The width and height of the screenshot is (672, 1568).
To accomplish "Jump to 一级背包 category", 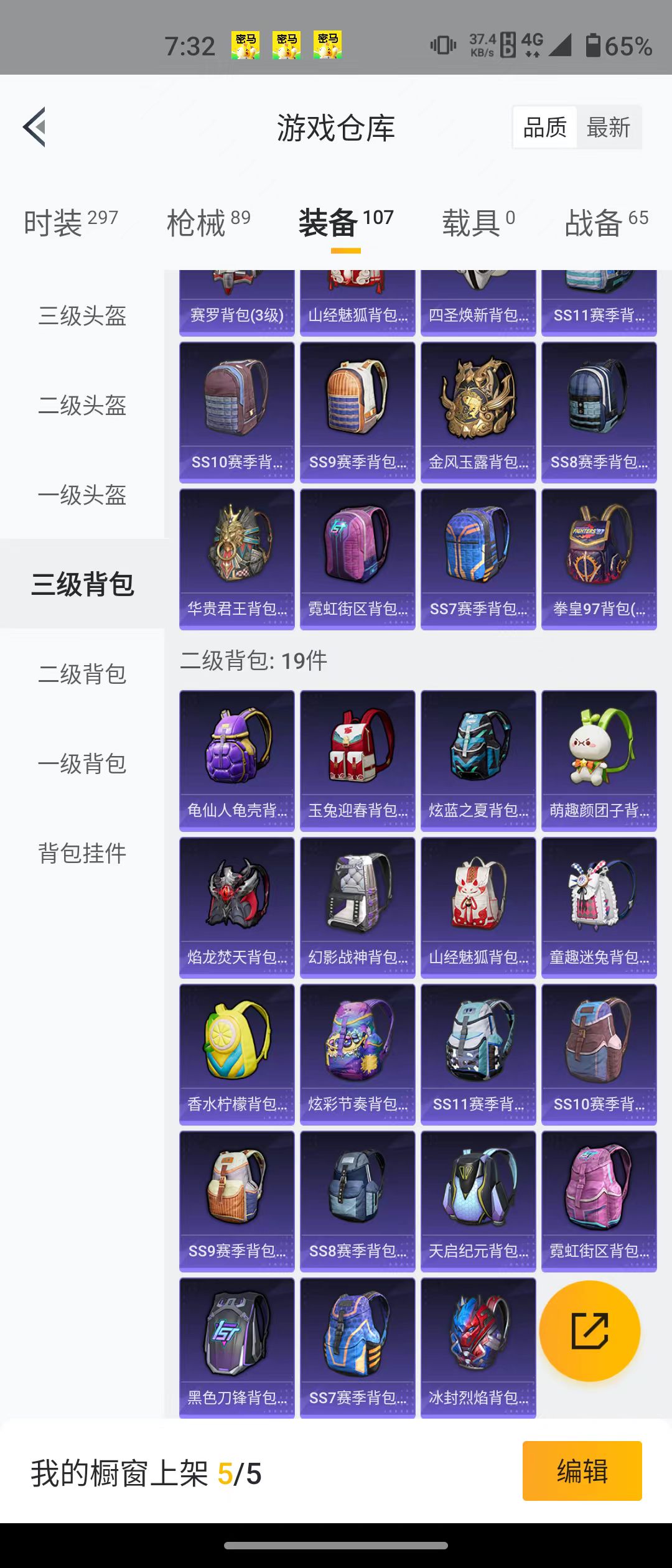I will [82, 764].
